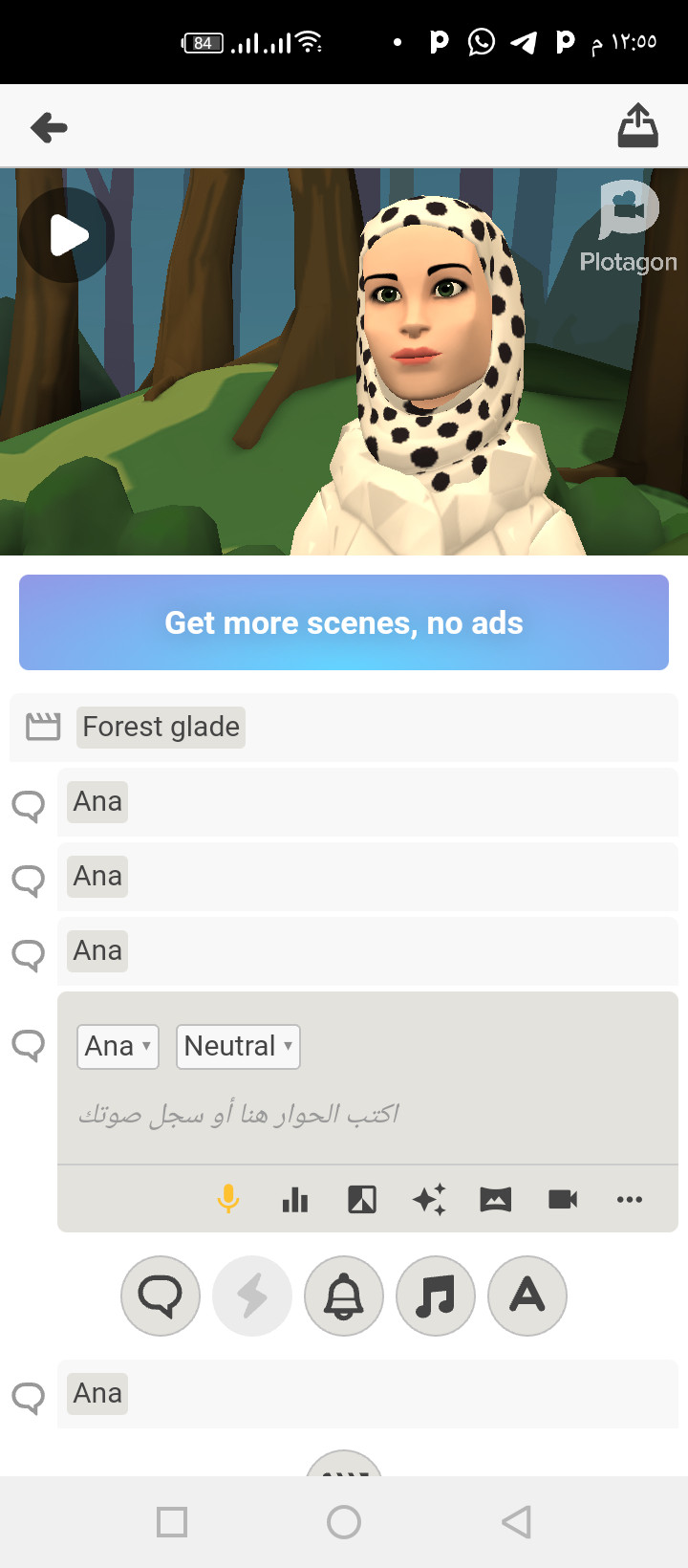
Task: Add a sound effect with the bell button
Action: 344,1296
